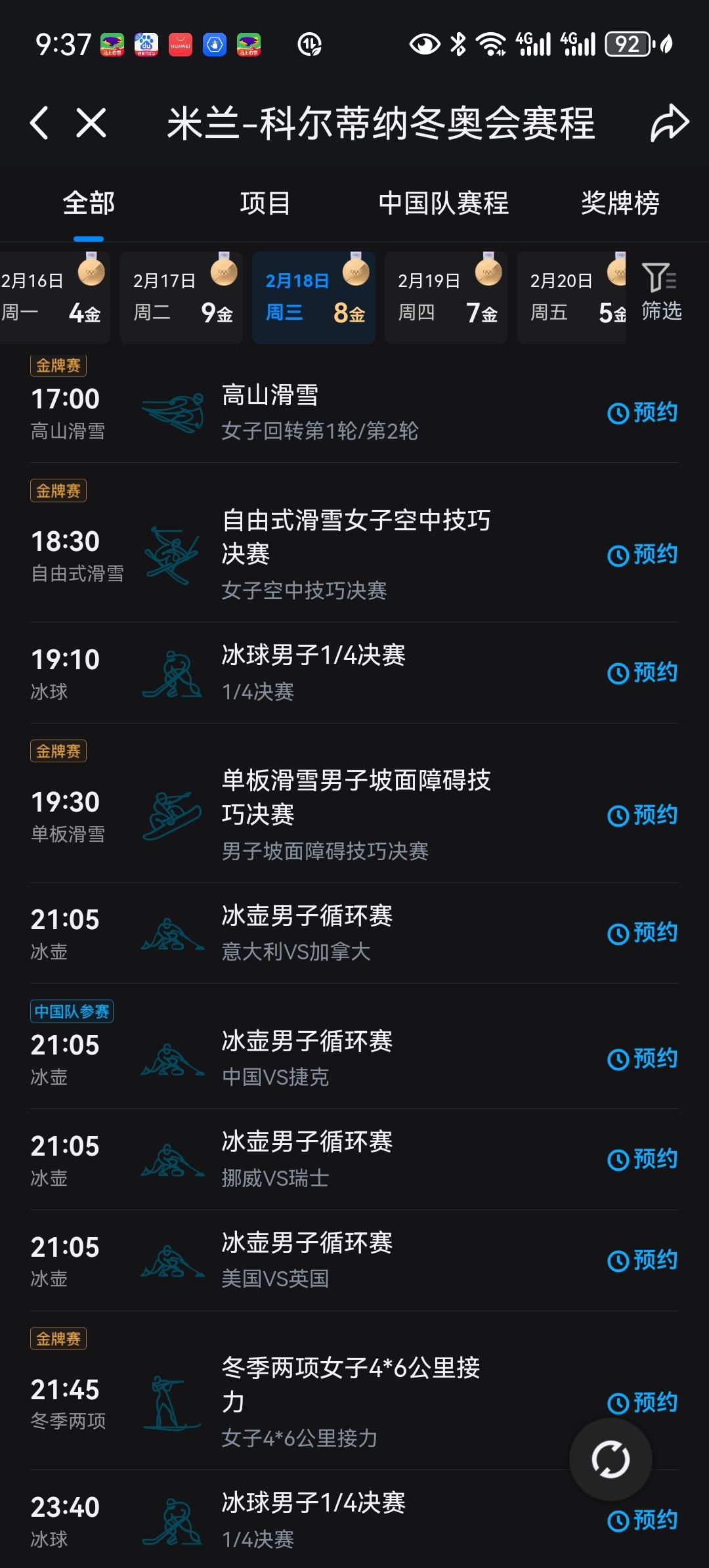Reserve the 17:00 高山滑雪 event
The width and height of the screenshot is (709, 1568).
click(x=643, y=413)
